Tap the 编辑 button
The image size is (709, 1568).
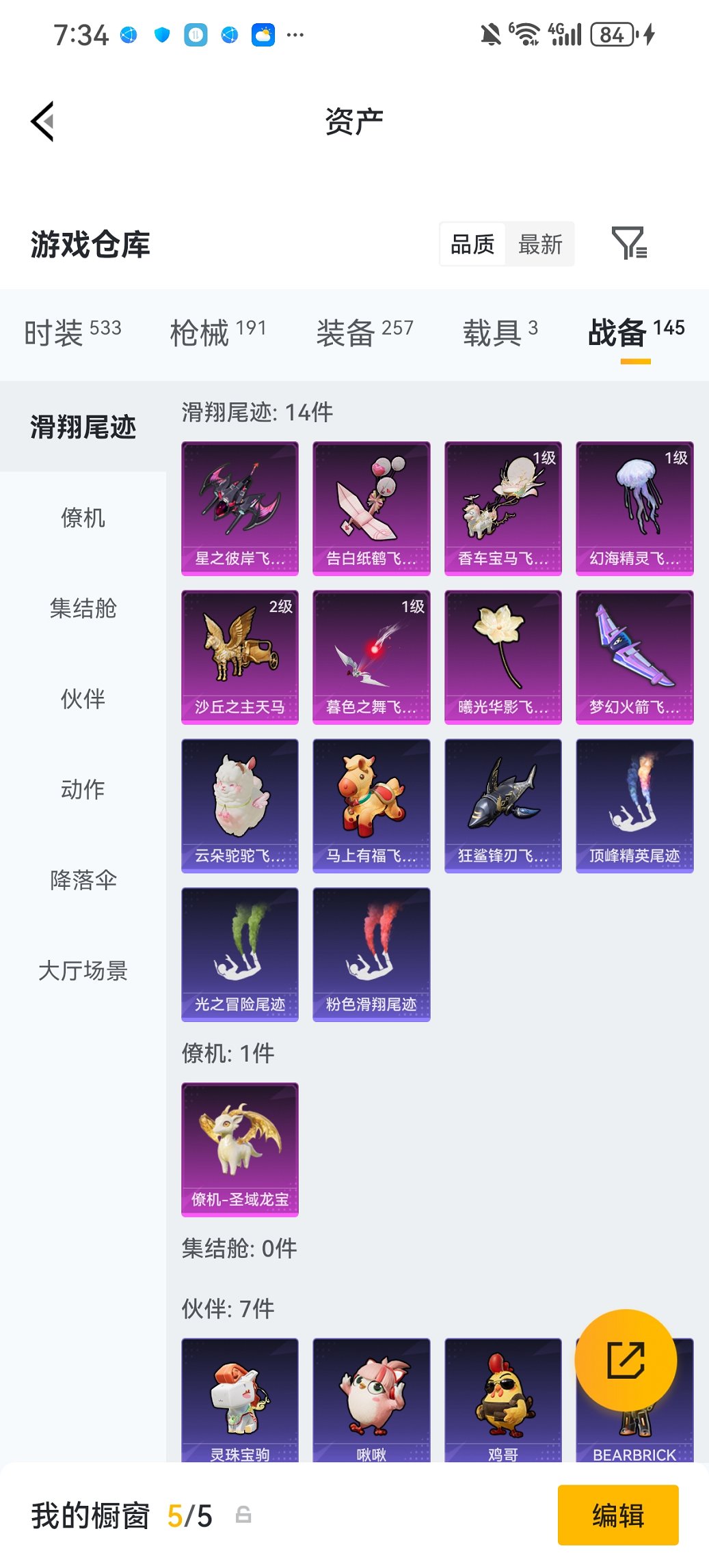point(617,1516)
